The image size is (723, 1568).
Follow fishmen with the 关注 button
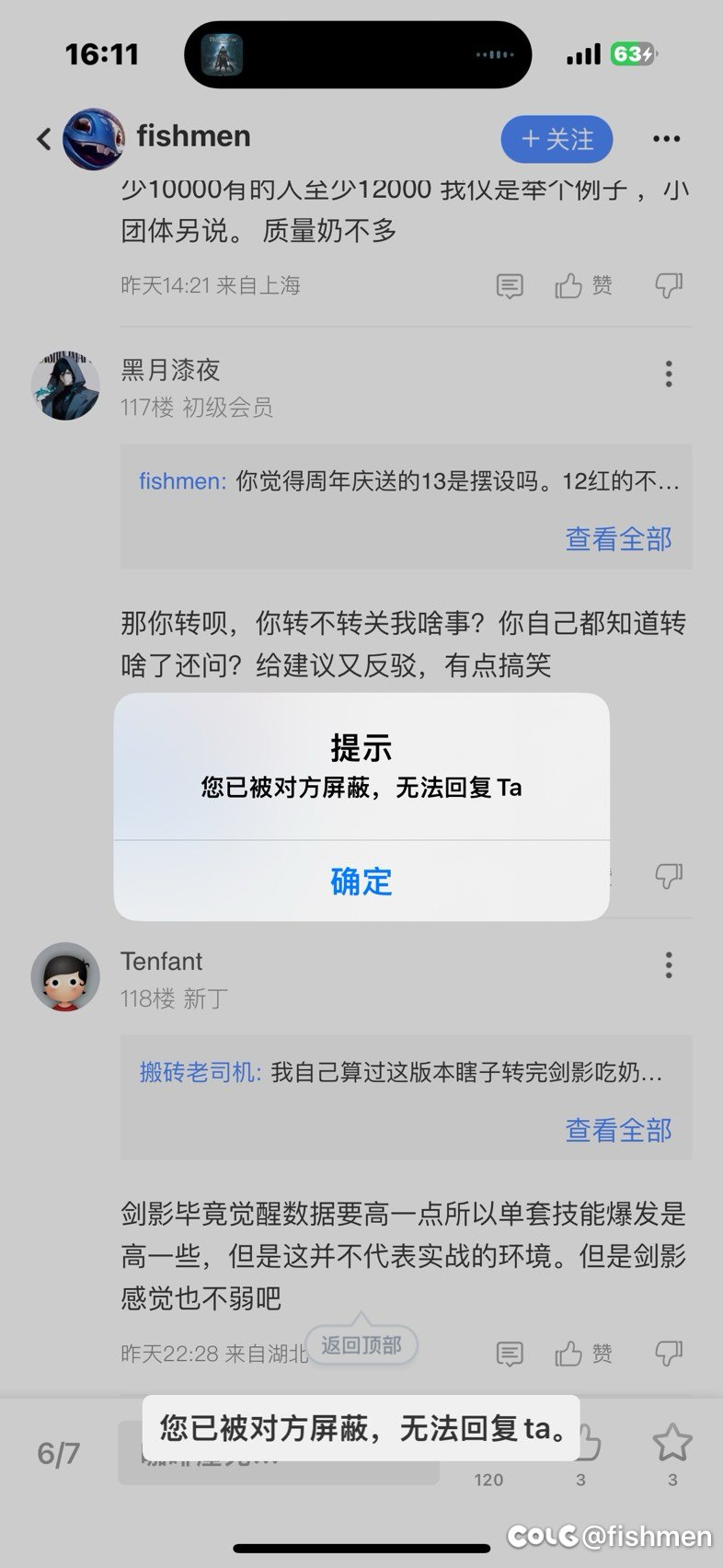pyautogui.click(x=557, y=140)
